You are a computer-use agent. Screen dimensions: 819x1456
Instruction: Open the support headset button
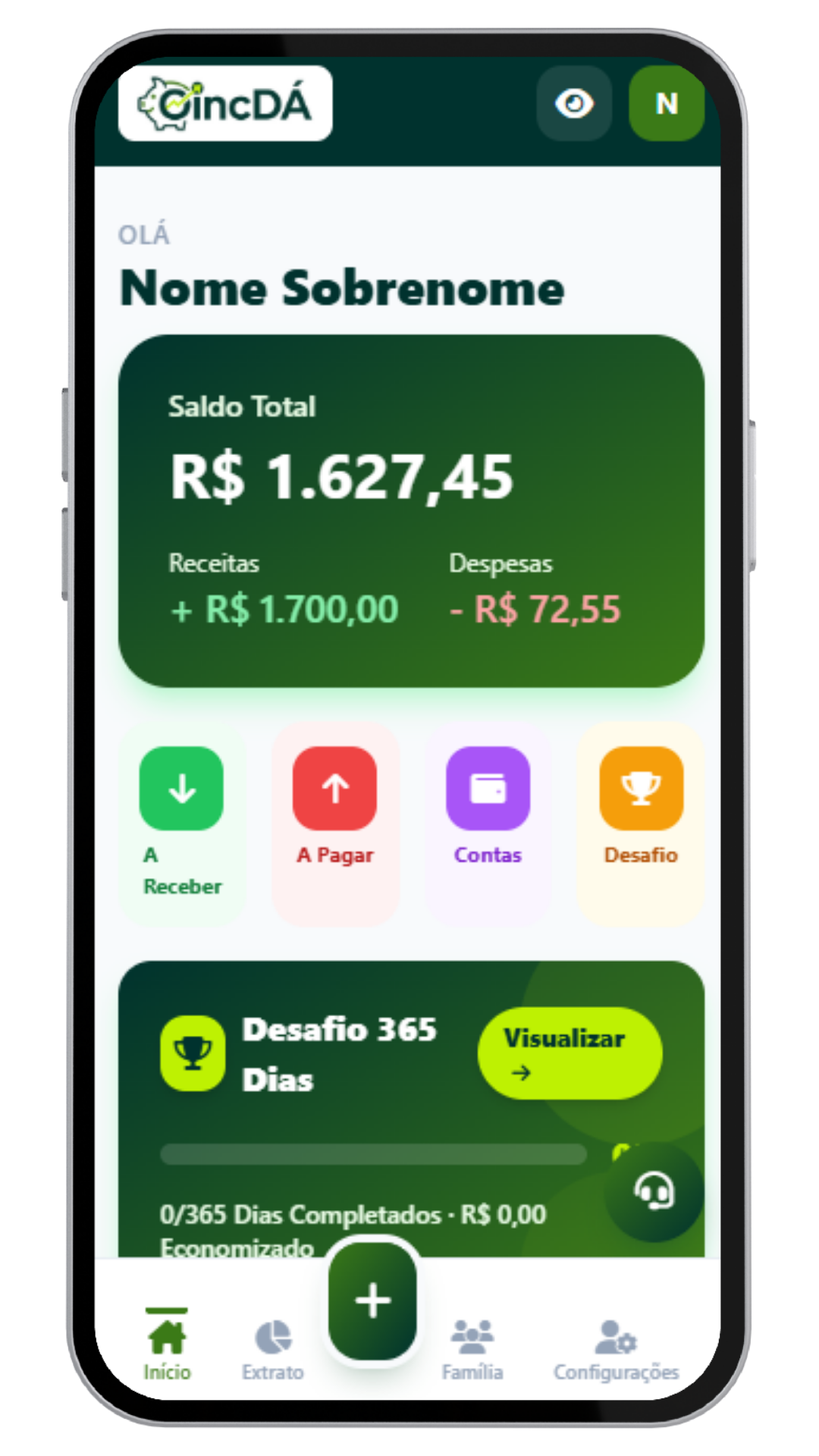point(654,1192)
